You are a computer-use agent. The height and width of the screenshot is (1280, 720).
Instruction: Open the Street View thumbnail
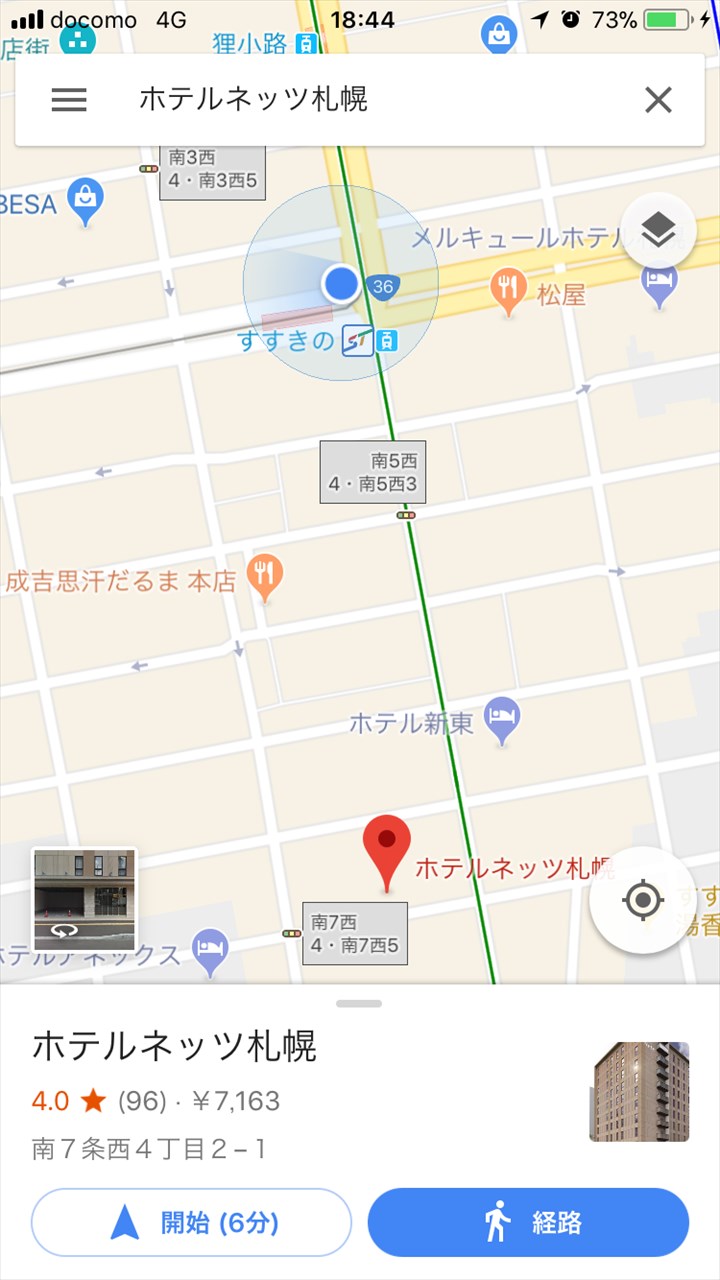[x=84, y=900]
